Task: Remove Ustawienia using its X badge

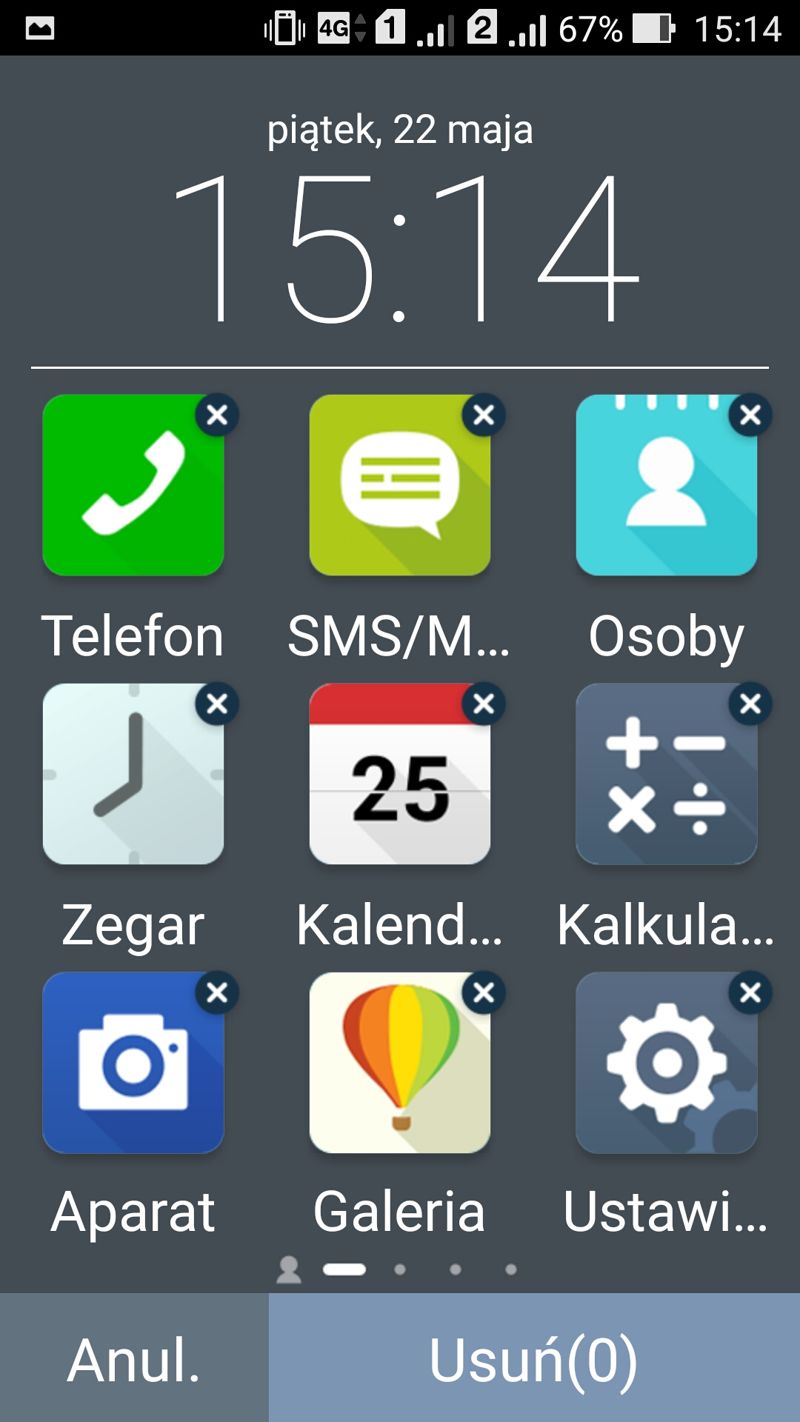Action: [751, 992]
